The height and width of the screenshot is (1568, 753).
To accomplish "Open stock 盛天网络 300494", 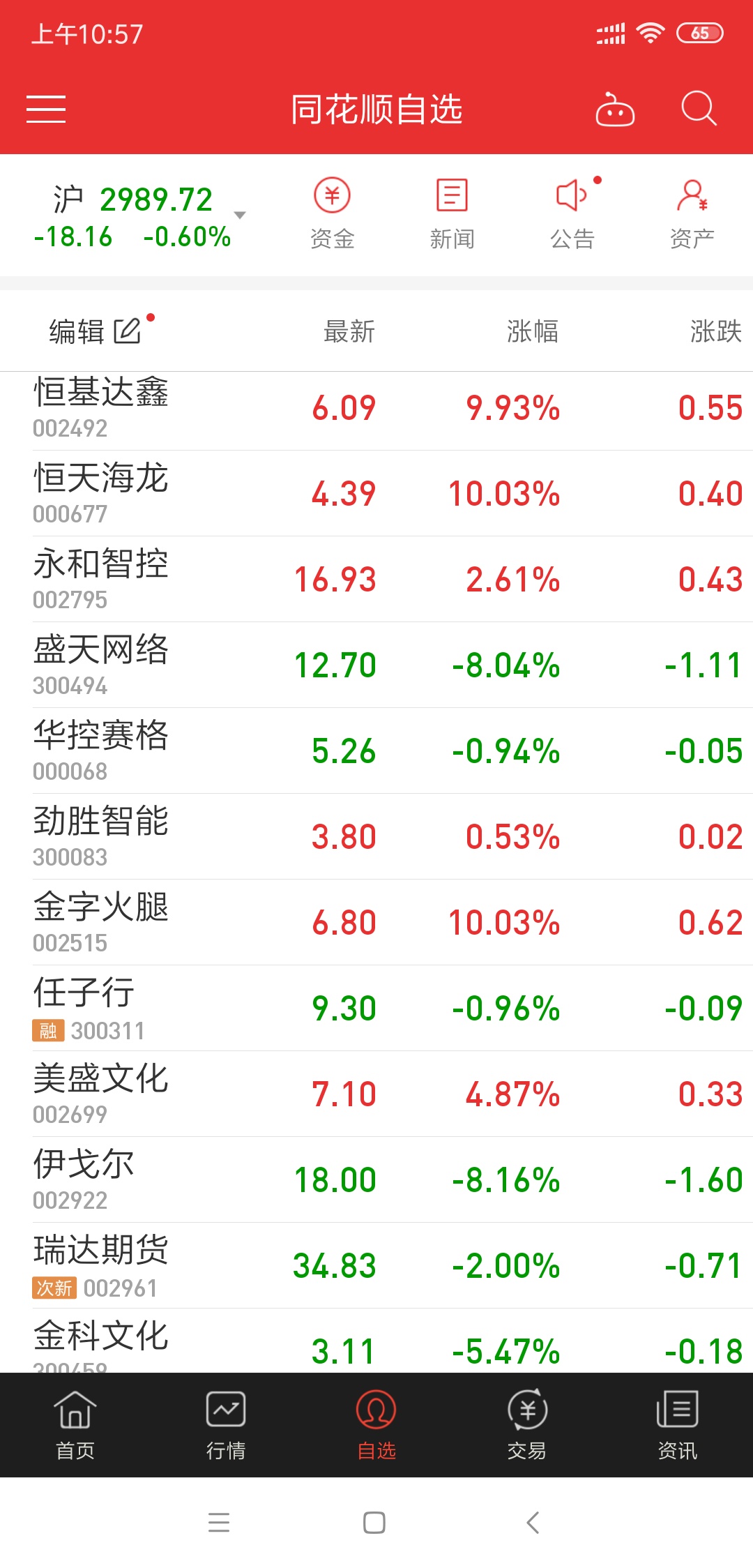I will 376,665.
